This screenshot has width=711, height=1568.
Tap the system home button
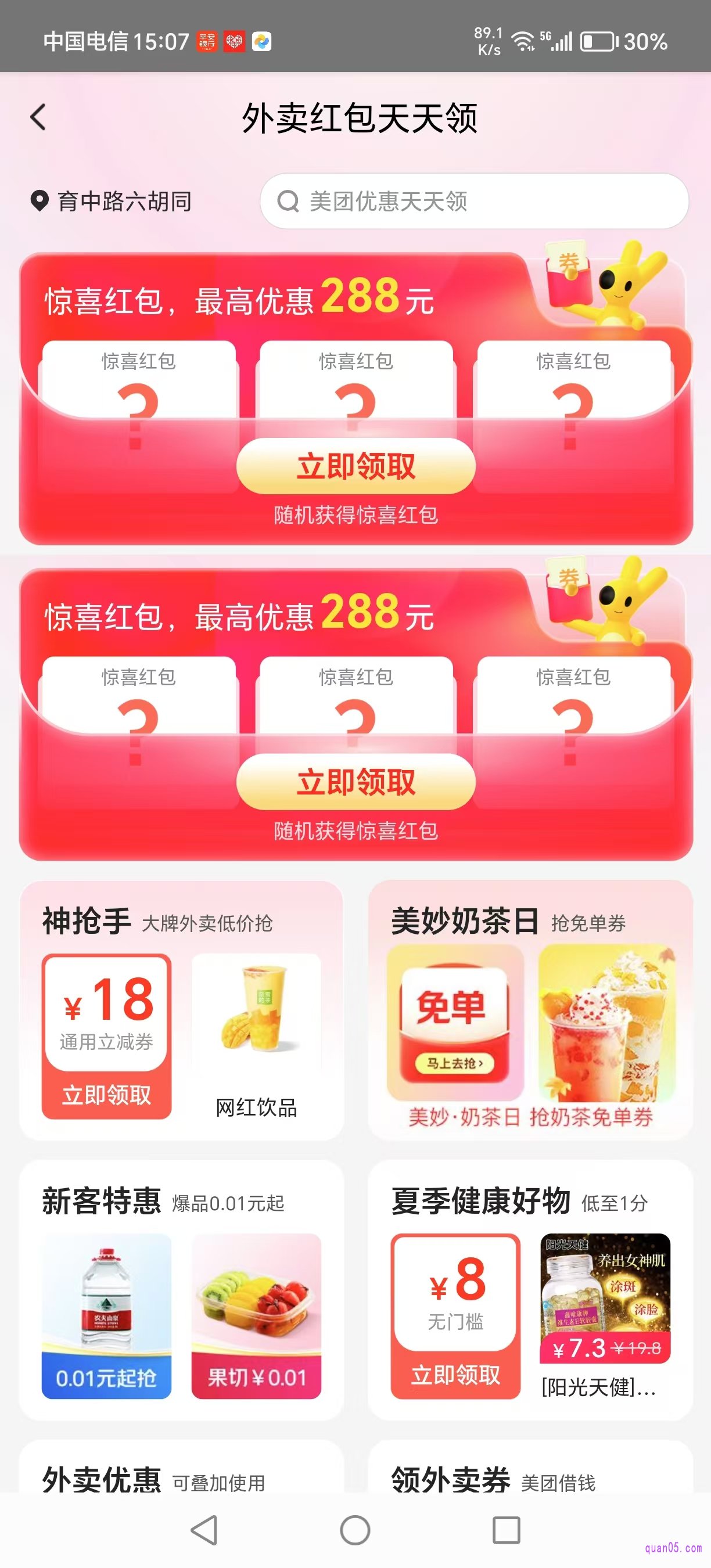point(355,1530)
